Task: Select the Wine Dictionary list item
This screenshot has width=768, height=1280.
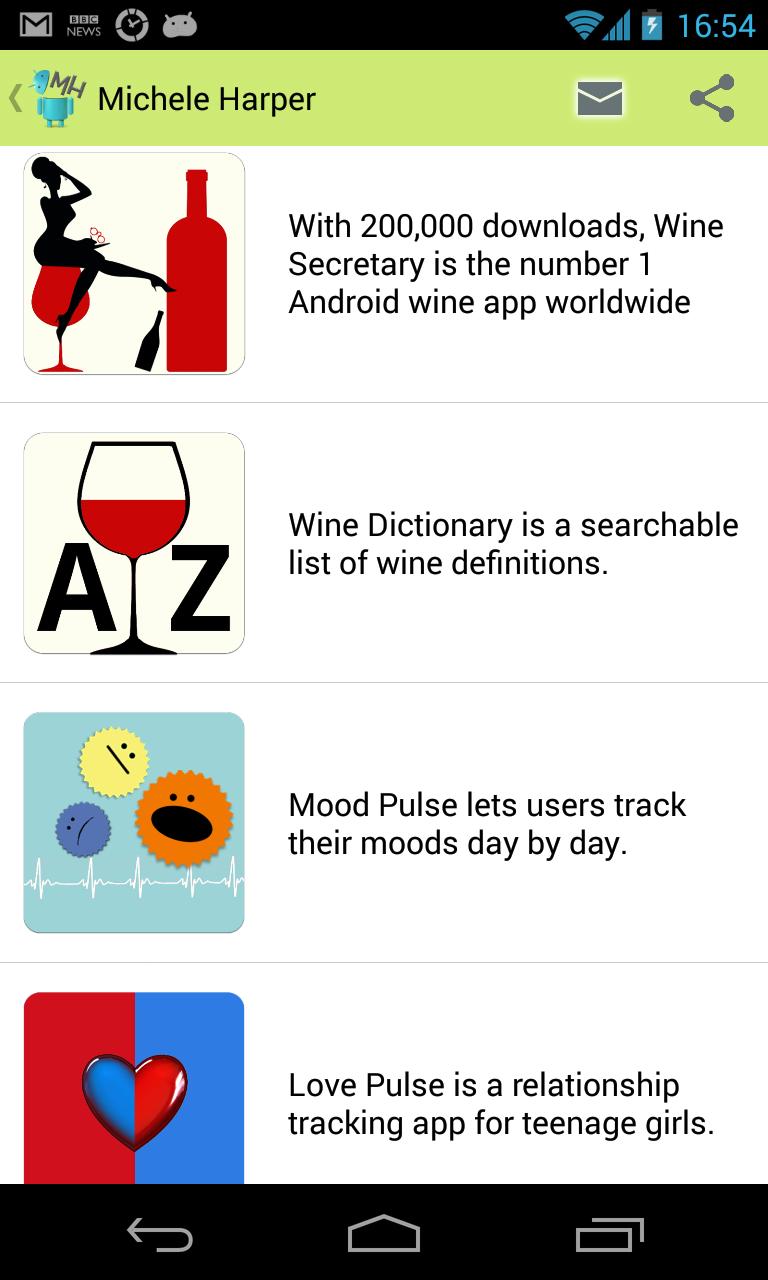Action: tap(384, 544)
